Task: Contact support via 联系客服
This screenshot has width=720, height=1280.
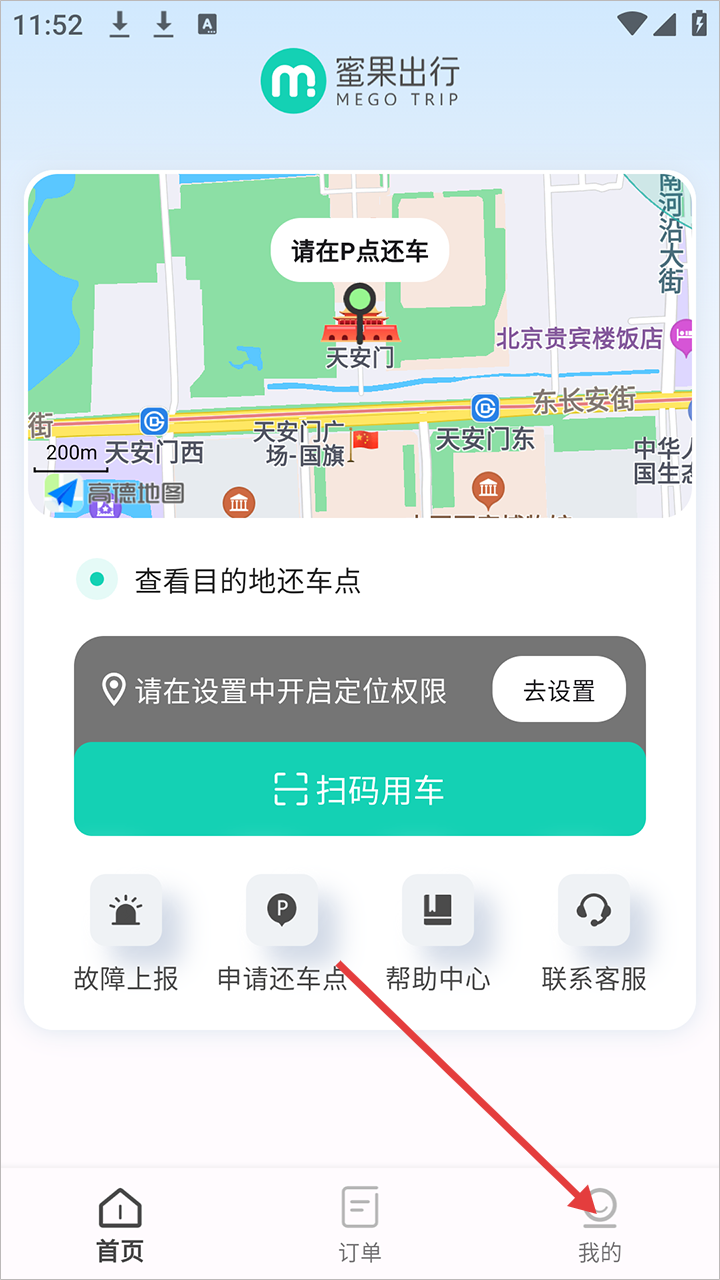Action: pyautogui.click(x=594, y=934)
